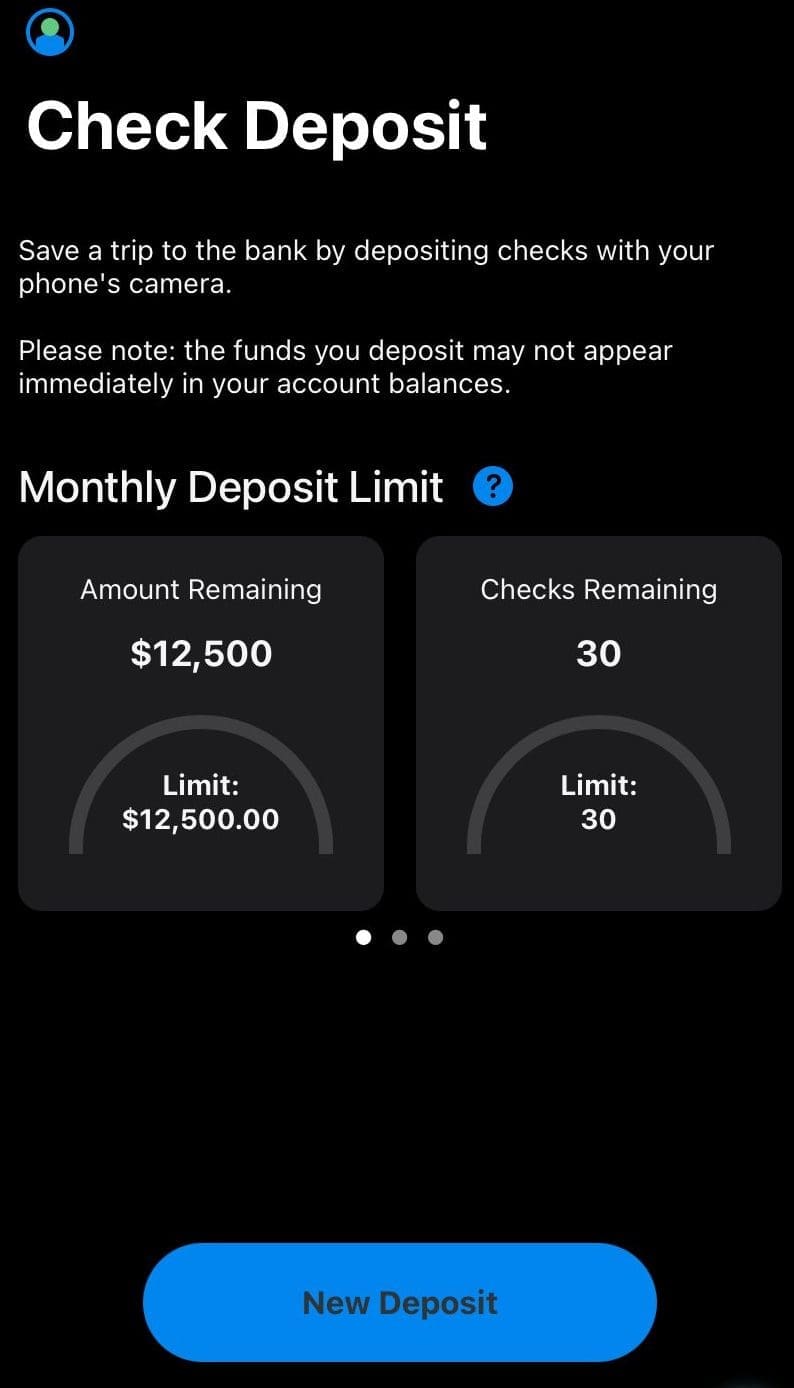Select the second carousel page dot
Screen dimensions: 794x1388
[399, 937]
